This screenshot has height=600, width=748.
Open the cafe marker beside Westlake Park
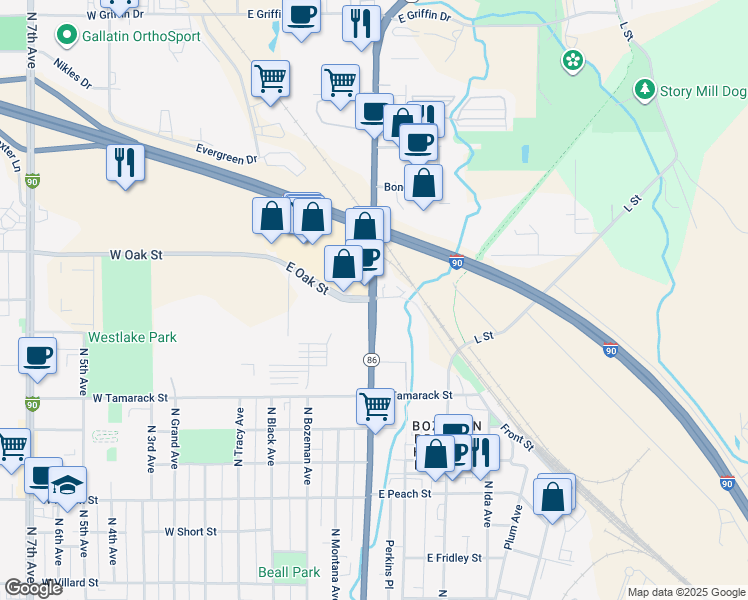(x=38, y=356)
